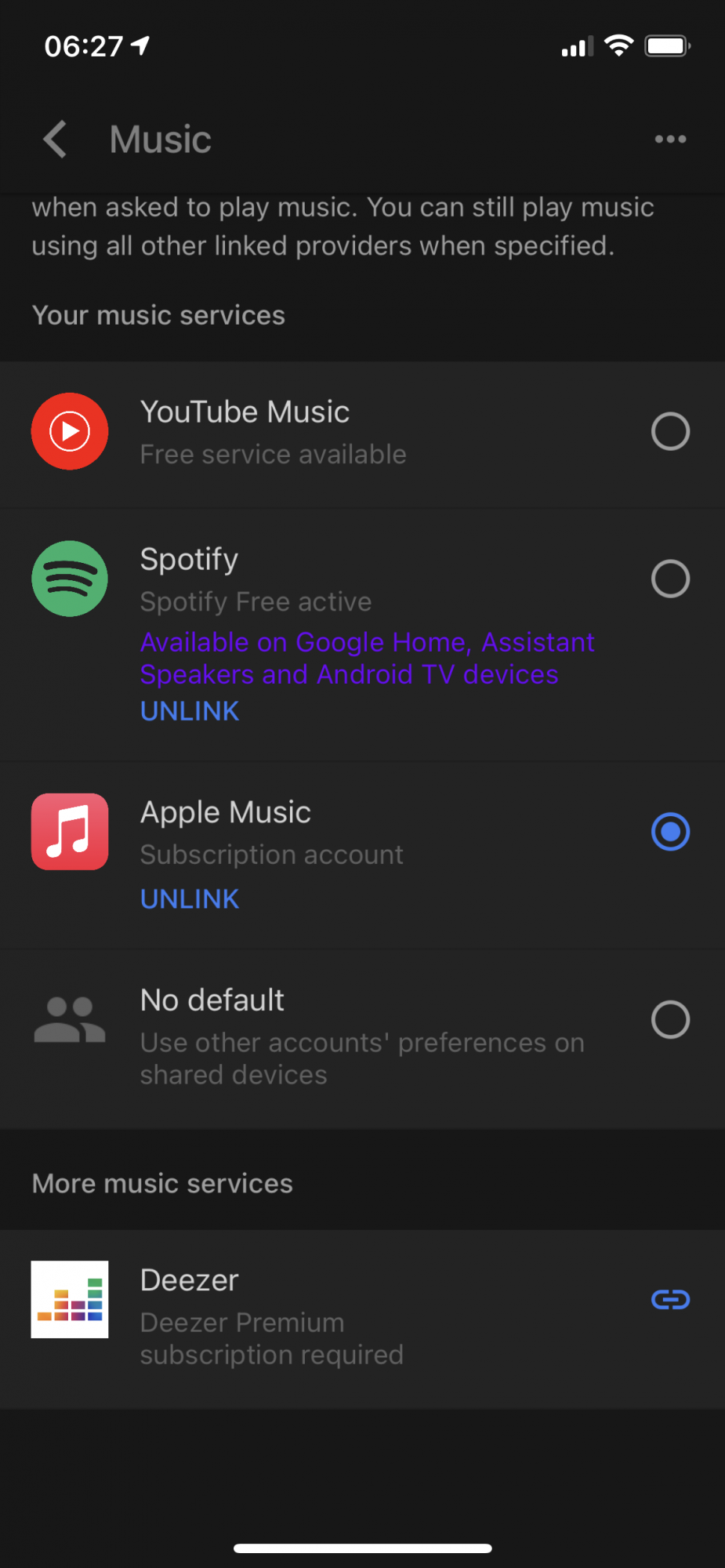Open the three-dot overflow menu
The width and height of the screenshot is (725, 1568).
670,140
